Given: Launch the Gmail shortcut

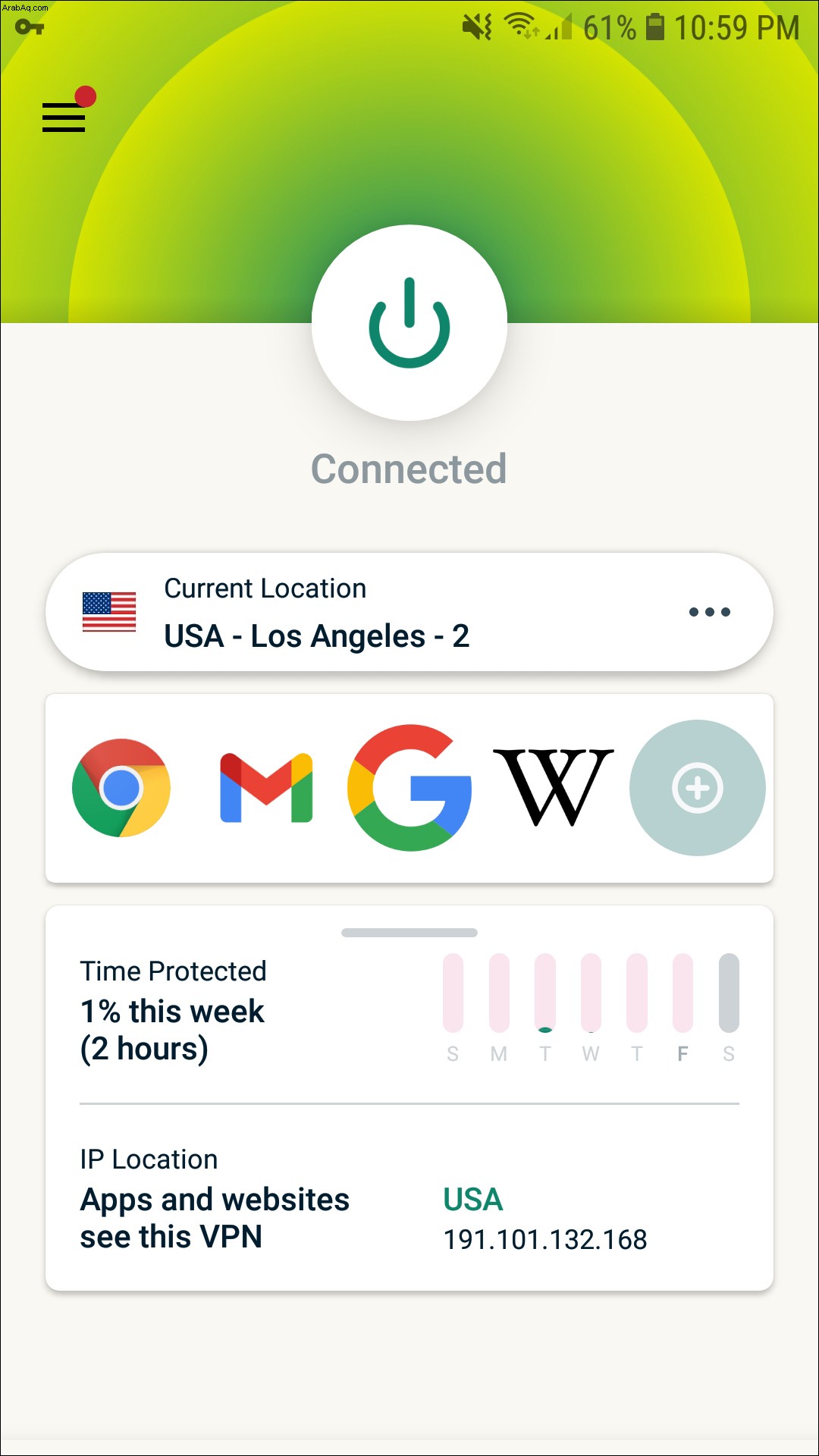Looking at the screenshot, I should click(266, 788).
